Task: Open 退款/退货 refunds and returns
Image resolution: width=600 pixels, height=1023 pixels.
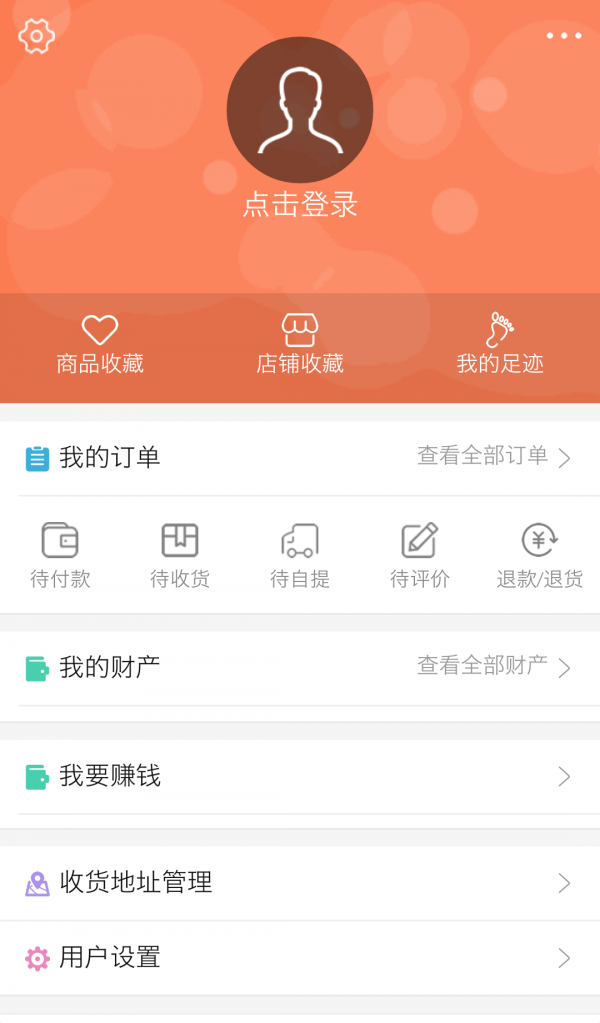Action: click(540, 556)
